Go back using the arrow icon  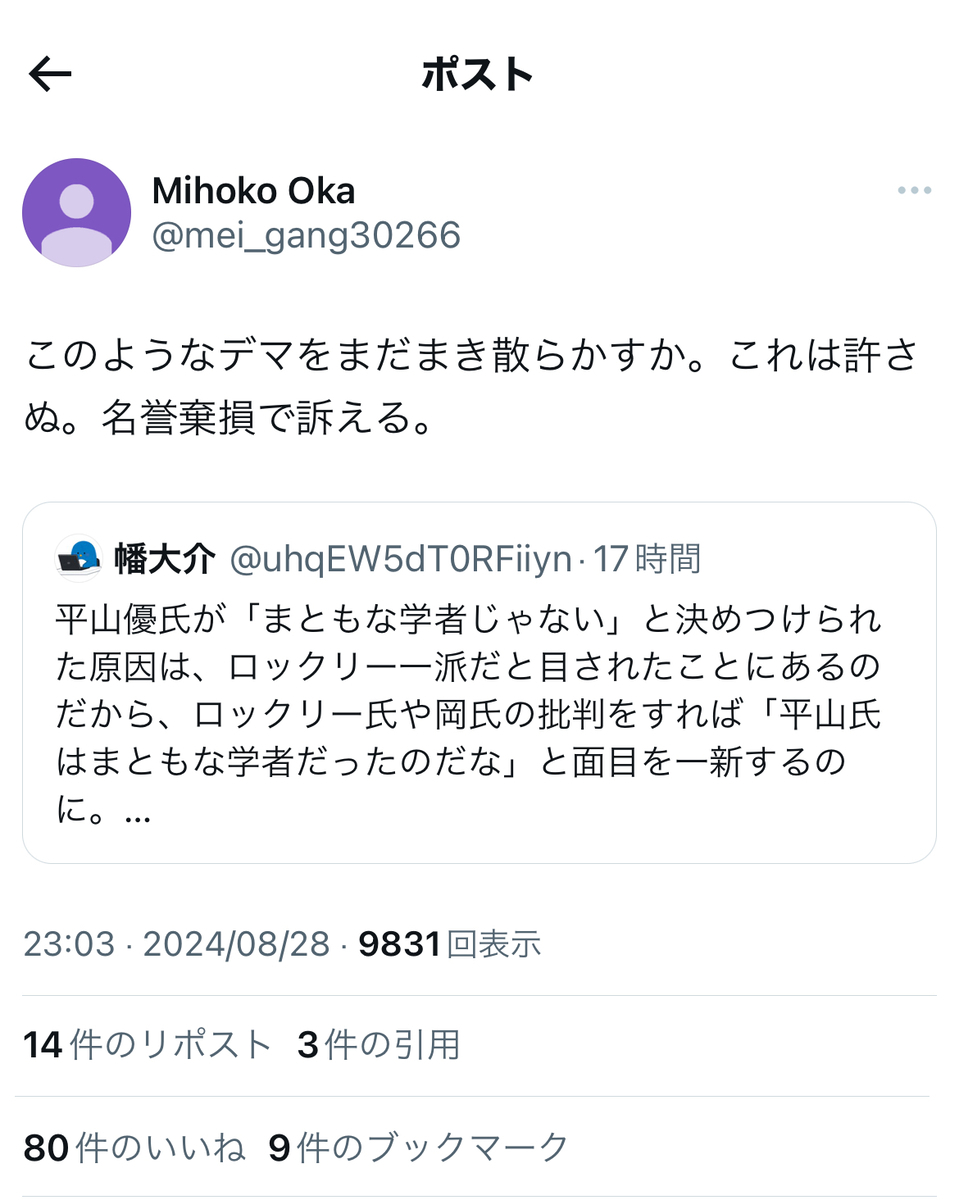click(50, 74)
